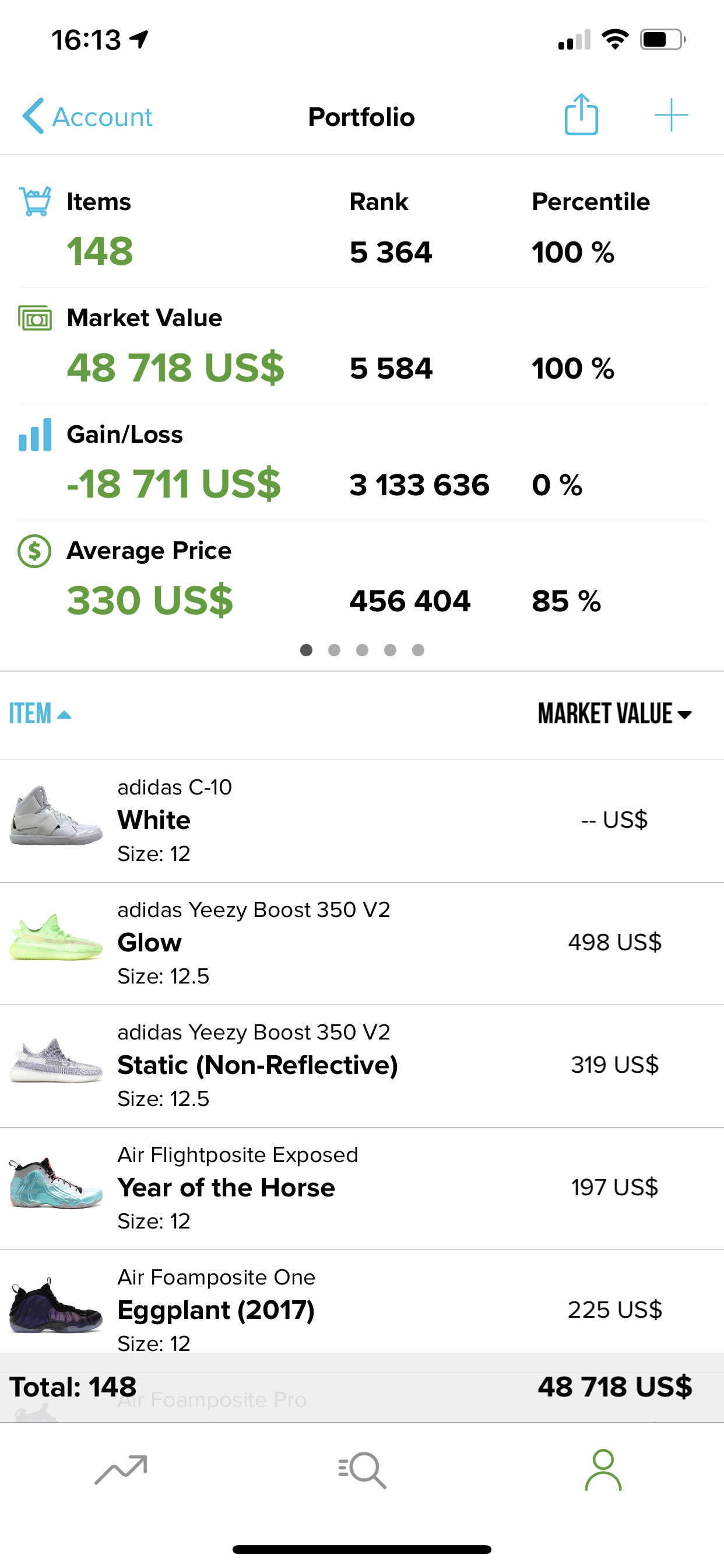Switch to the trending chart tab
The height and width of the screenshot is (1568, 724).
[121, 1469]
